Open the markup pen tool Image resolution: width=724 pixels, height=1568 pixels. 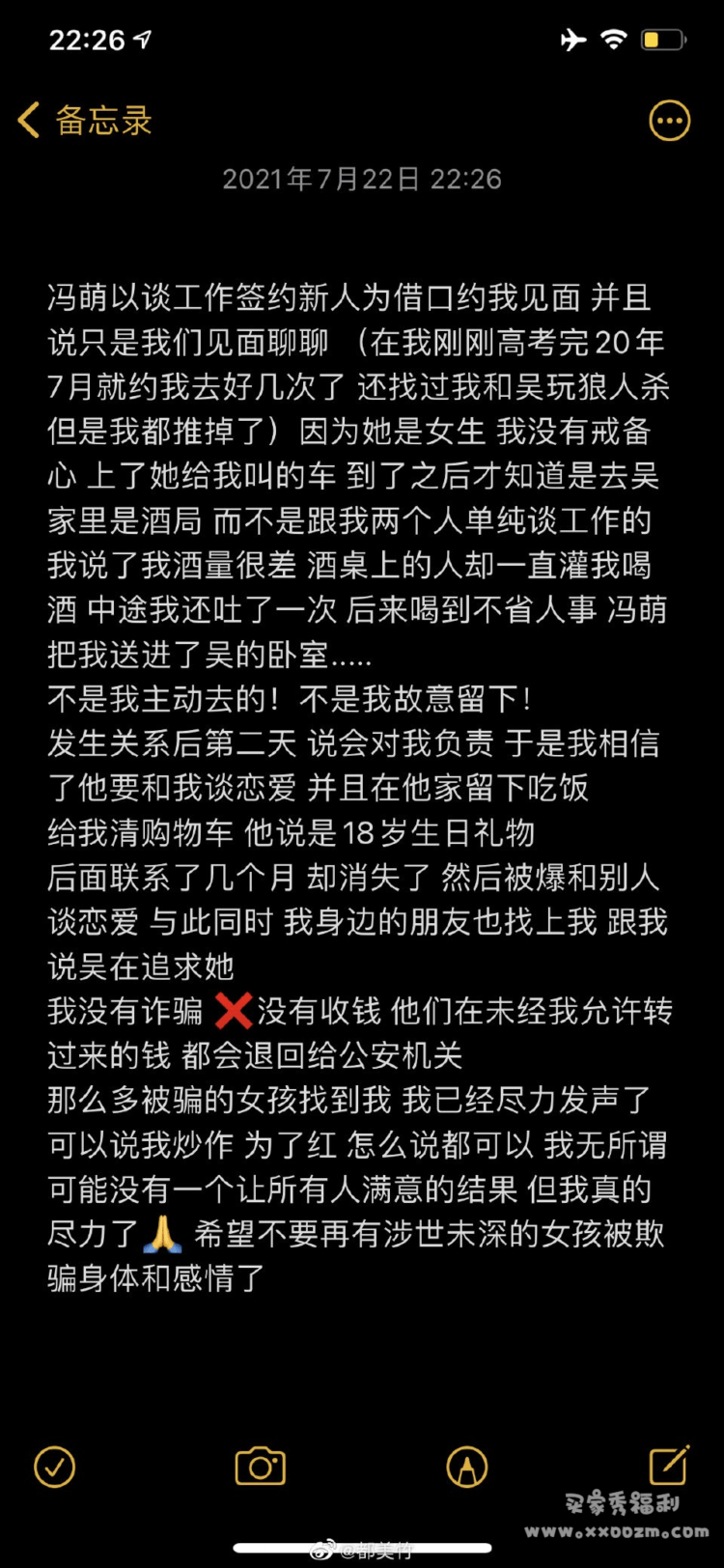click(x=466, y=1468)
